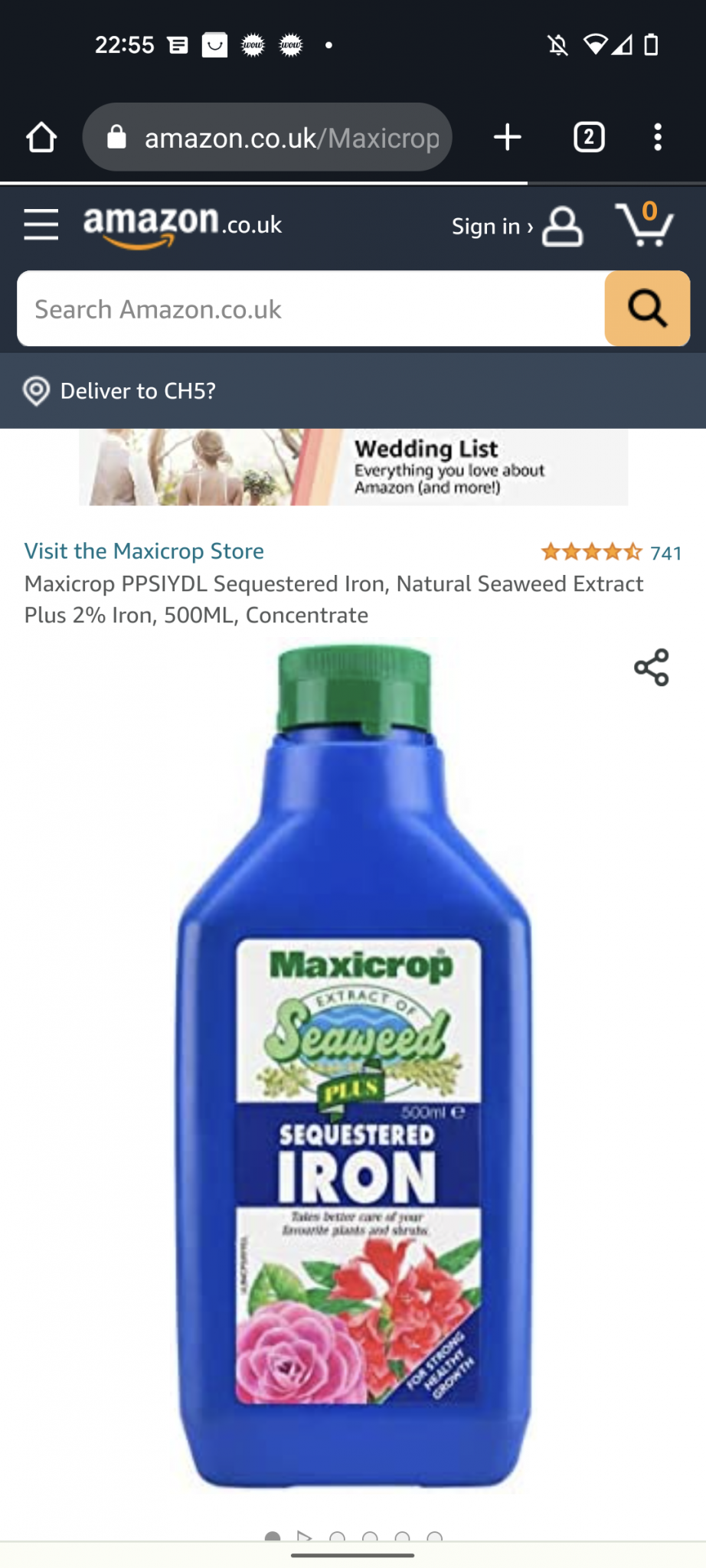706x1568 pixels.
Task: Open the browser home page
Action: click(x=41, y=138)
